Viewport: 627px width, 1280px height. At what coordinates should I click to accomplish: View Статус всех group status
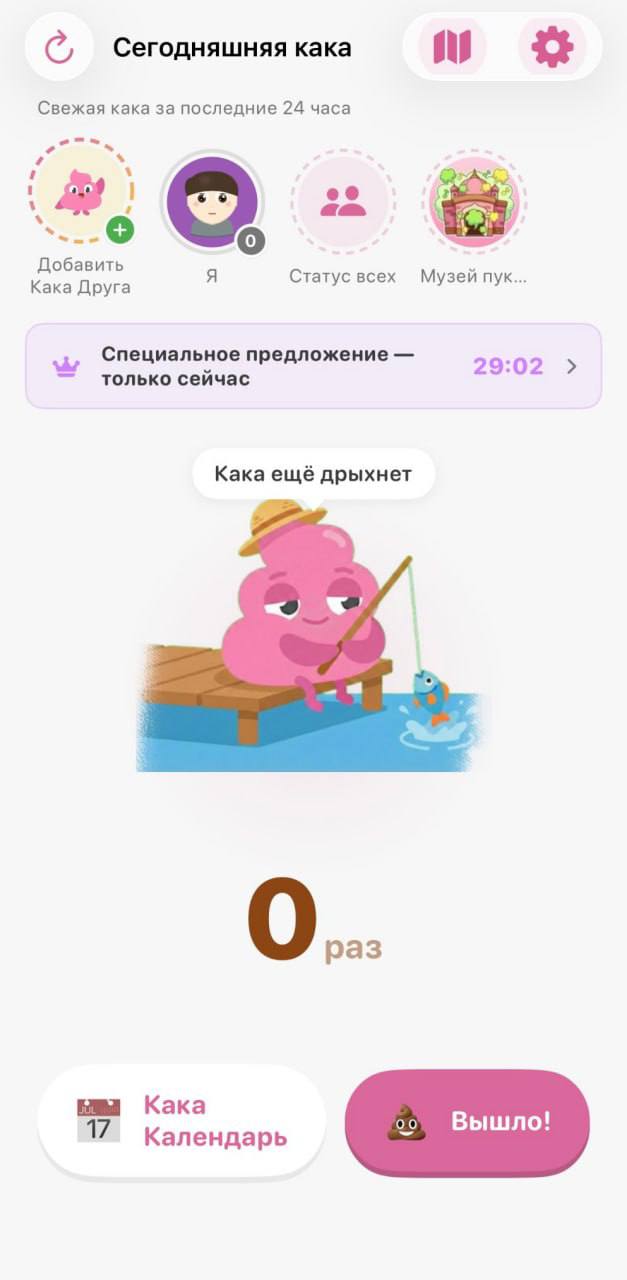point(343,201)
